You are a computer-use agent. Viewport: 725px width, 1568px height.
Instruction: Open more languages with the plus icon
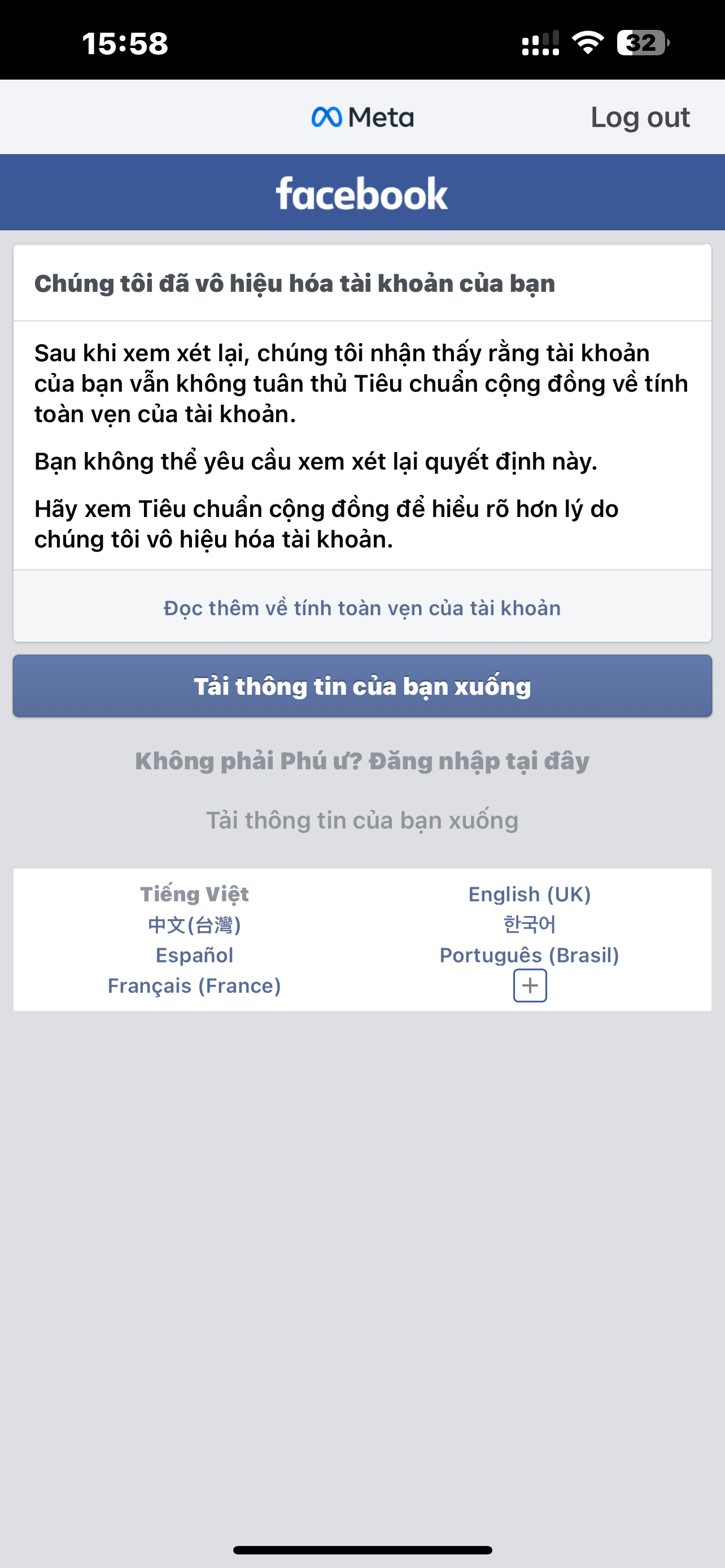[x=530, y=986]
